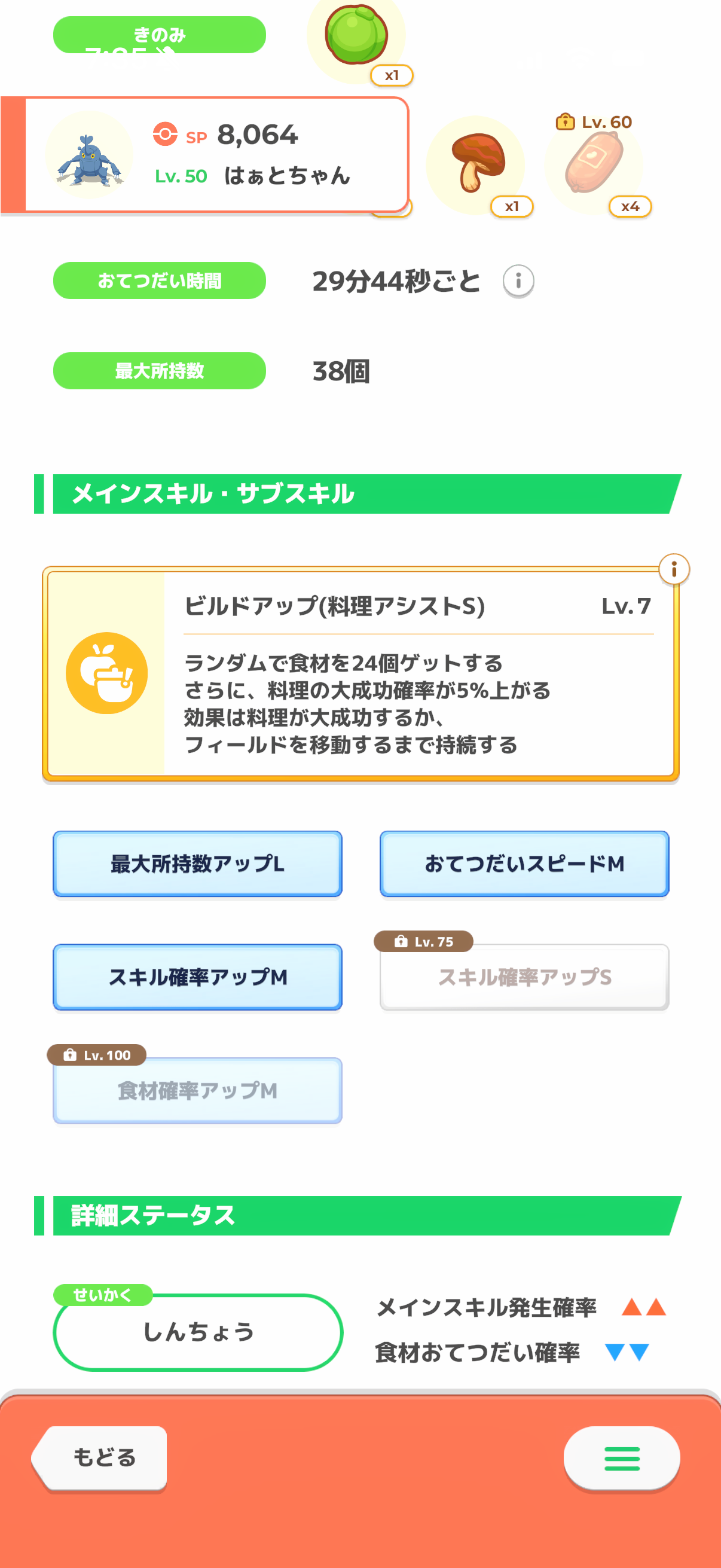
Task: Tap the locked 食材確率アップM sub skill
Action: 197,1090
